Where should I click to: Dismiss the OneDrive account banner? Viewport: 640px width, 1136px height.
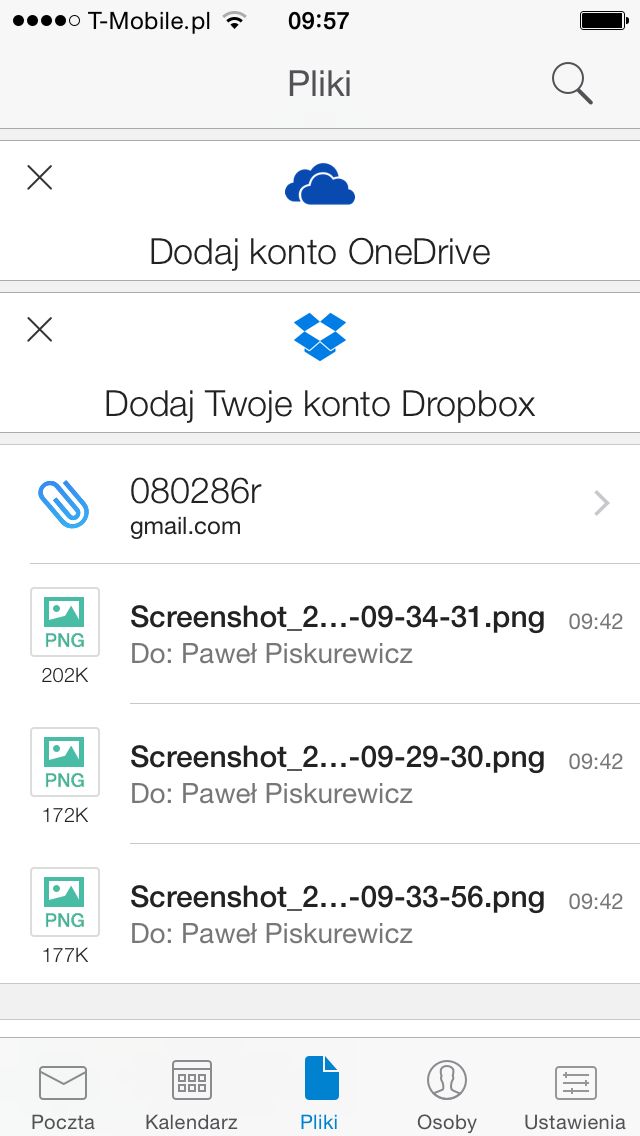40,177
